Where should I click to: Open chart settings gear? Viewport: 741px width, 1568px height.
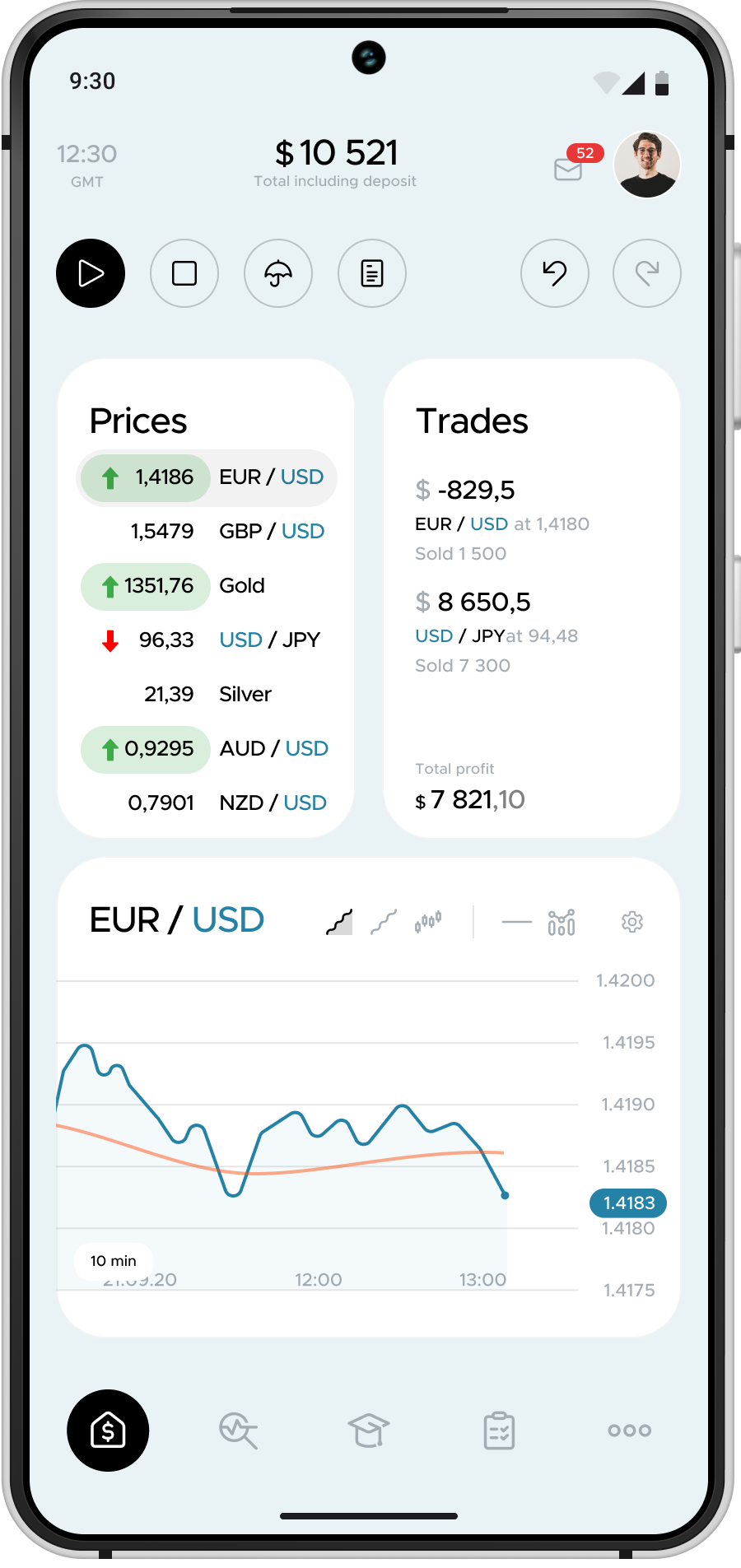632,922
